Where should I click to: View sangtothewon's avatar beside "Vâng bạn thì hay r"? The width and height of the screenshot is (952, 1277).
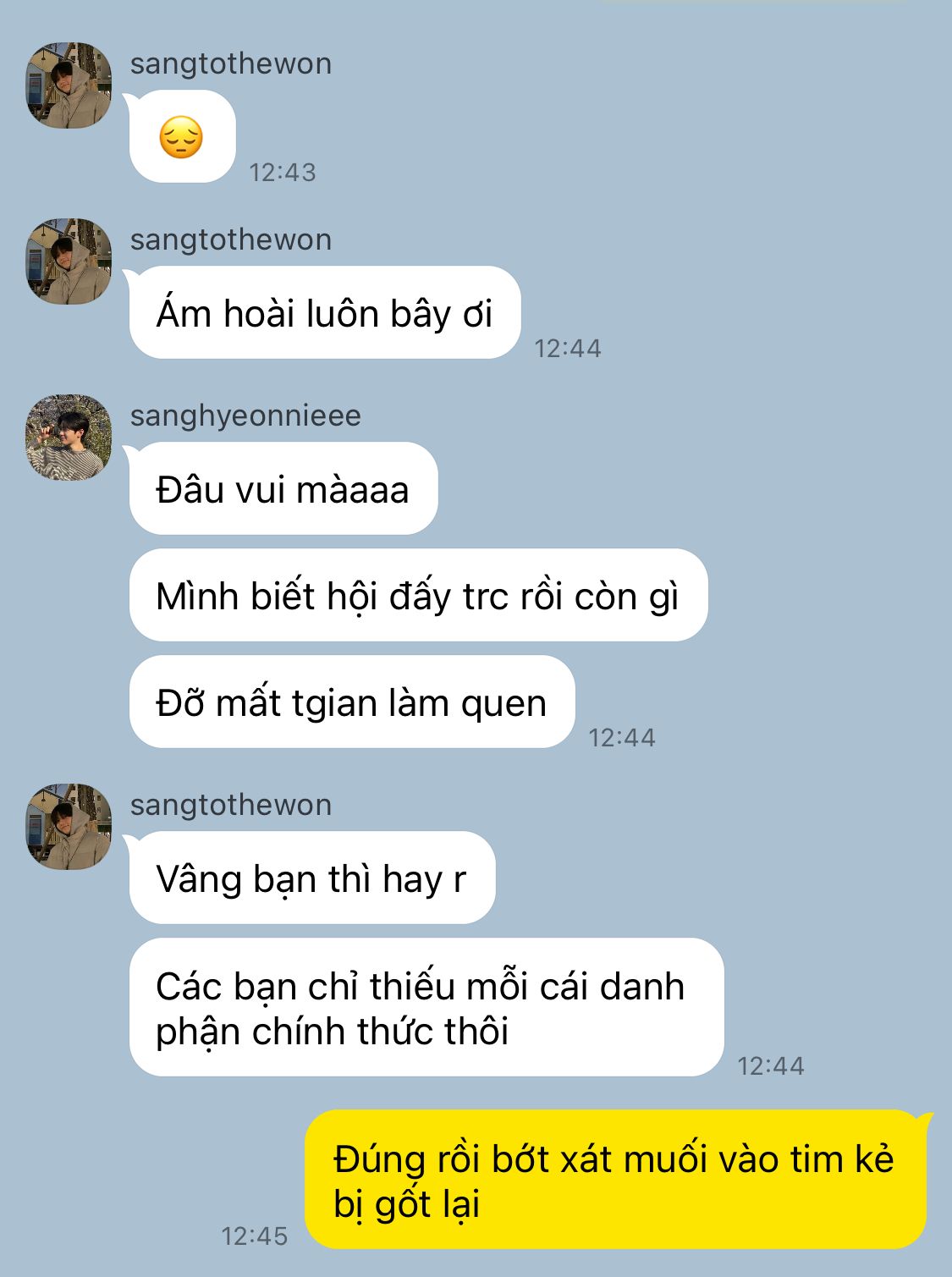(69, 826)
